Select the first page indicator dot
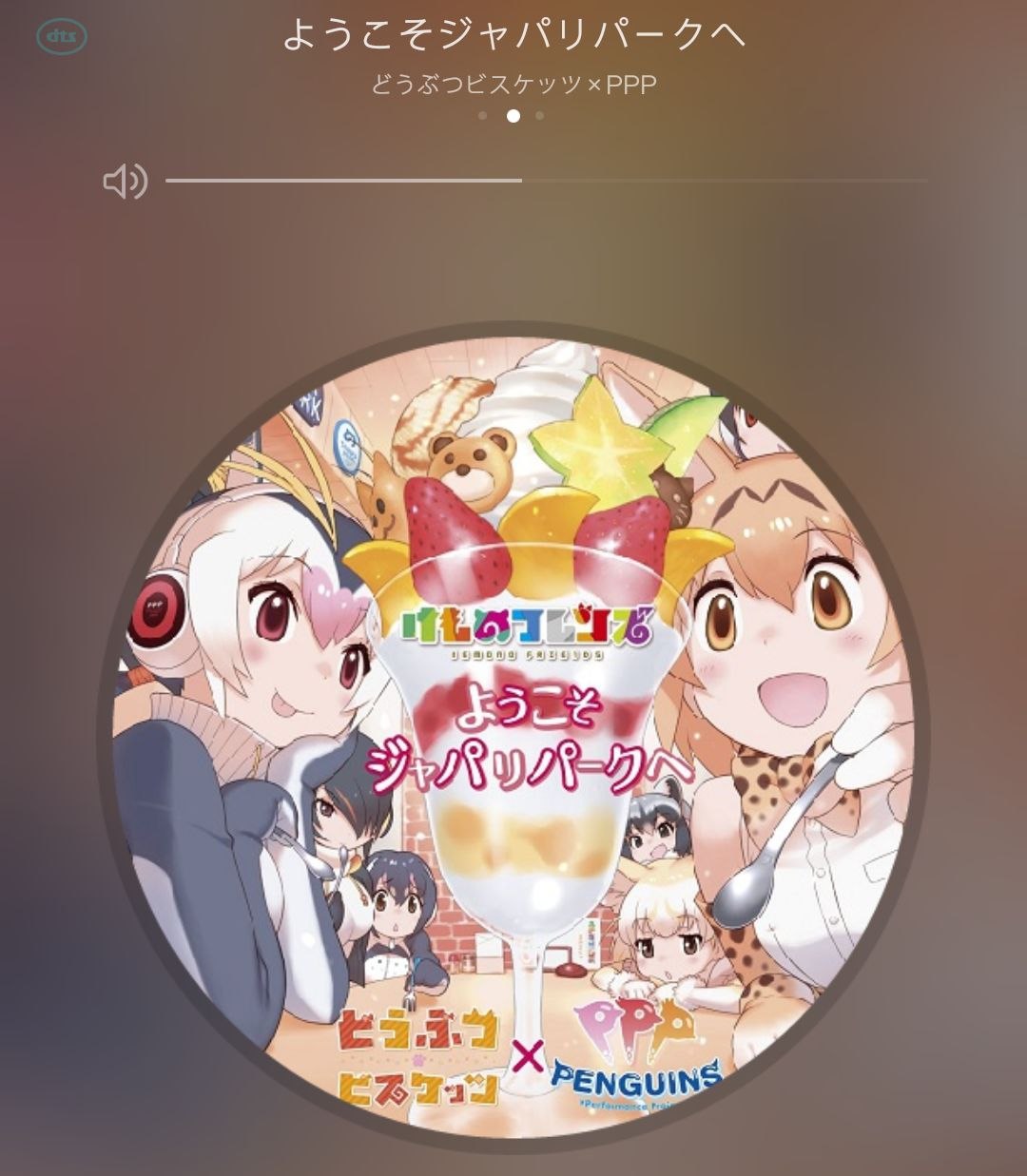The width and height of the screenshot is (1027, 1176). click(483, 116)
